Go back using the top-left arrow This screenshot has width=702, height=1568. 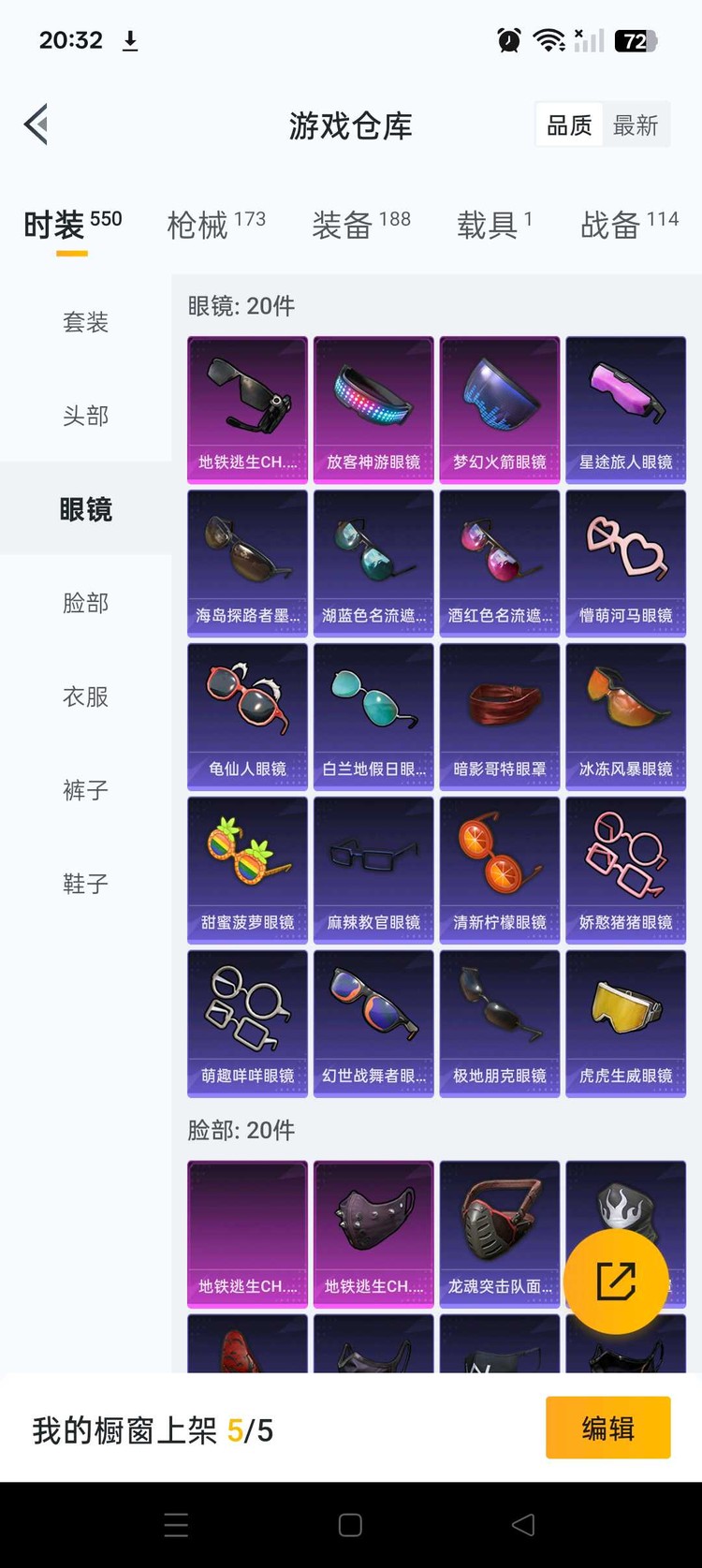[x=37, y=125]
